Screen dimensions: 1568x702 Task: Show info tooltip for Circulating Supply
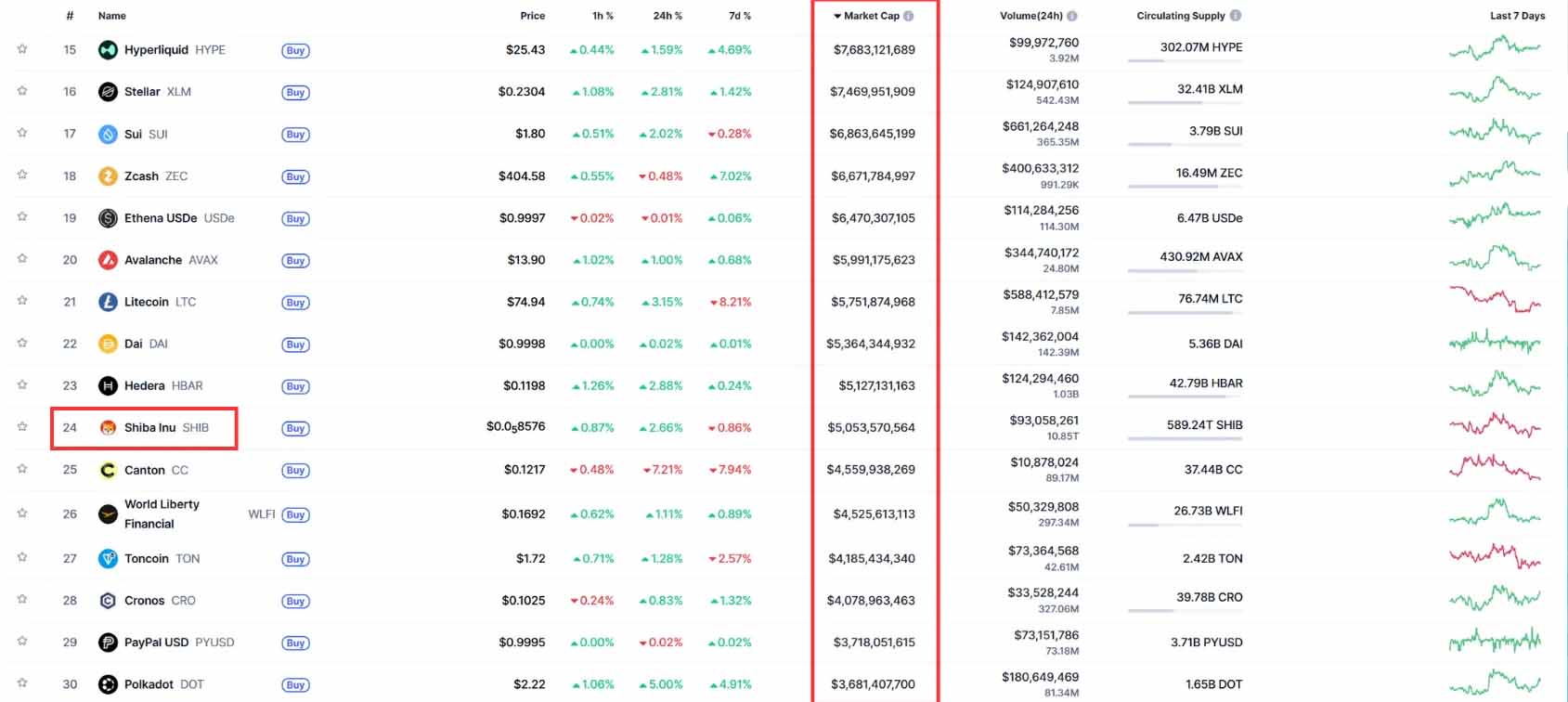(1235, 16)
